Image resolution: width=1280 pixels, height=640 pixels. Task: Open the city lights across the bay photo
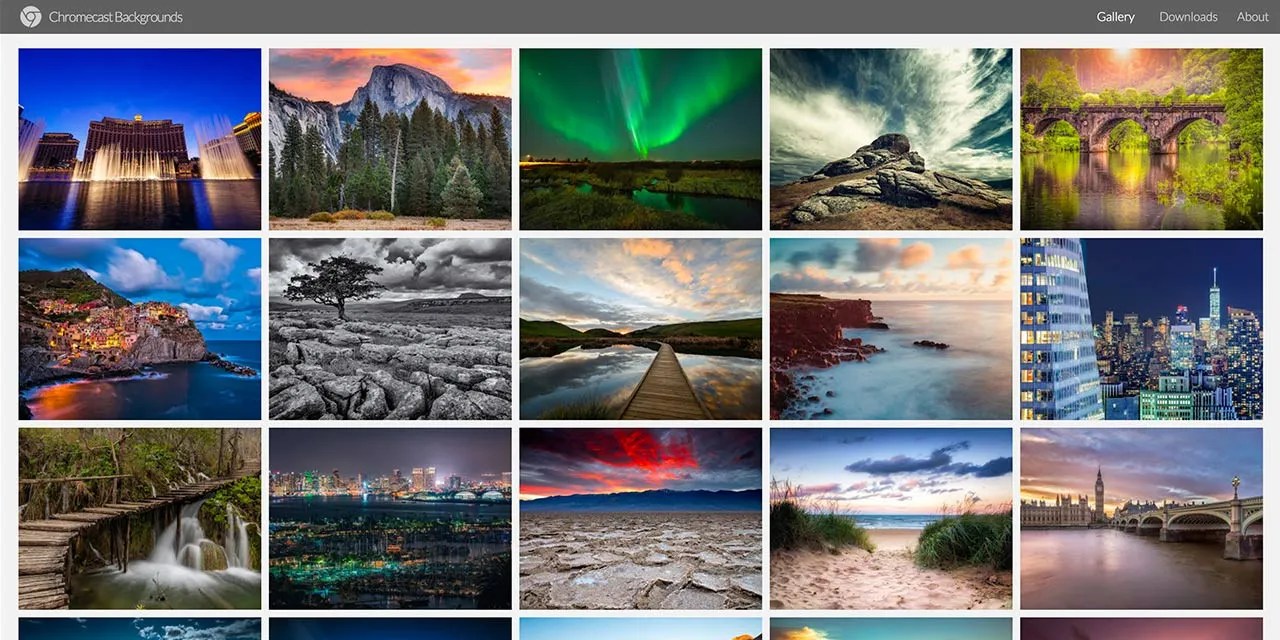pos(390,518)
